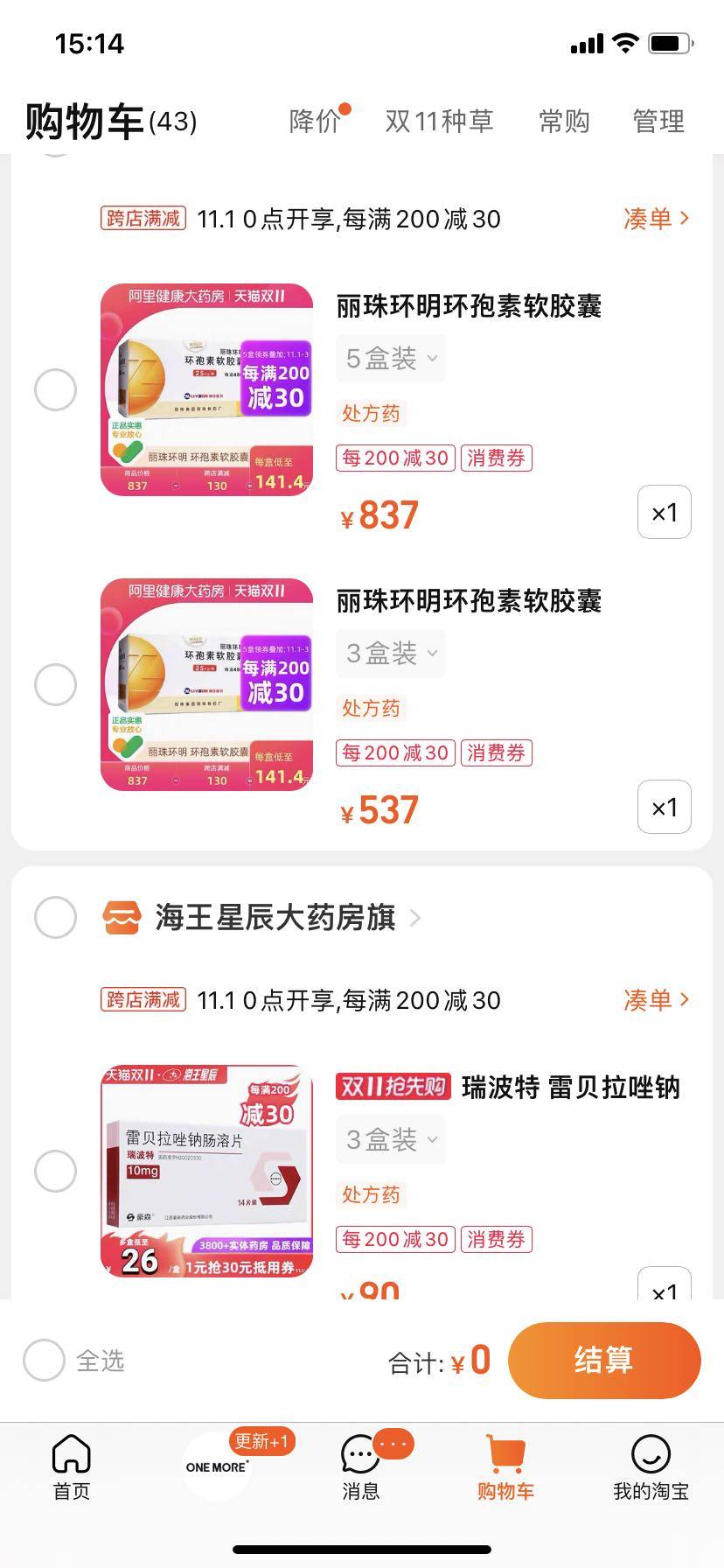
Task: Change quantity of the 537 yuan item
Action: [665, 808]
